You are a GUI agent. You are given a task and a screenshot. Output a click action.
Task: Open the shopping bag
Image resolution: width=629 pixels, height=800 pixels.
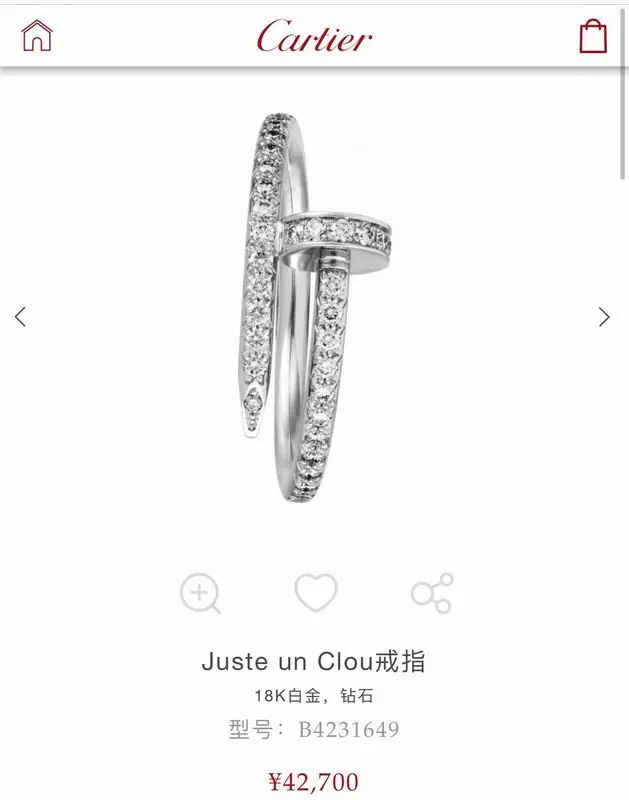pyautogui.click(x=593, y=36)
